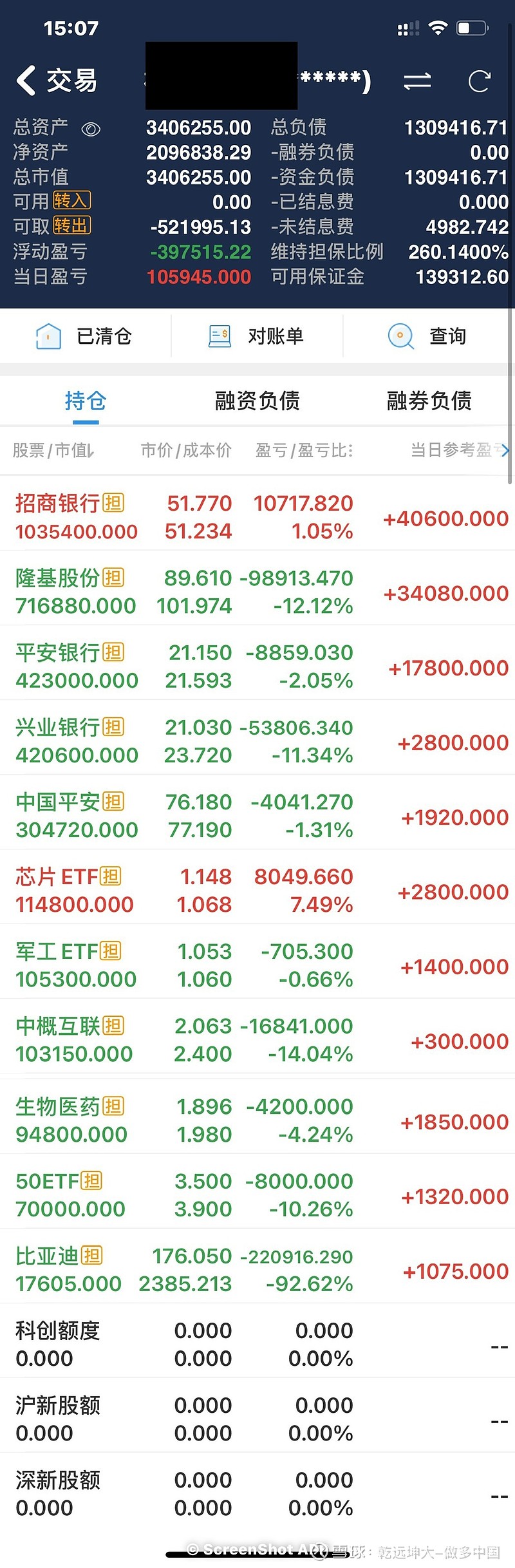This screenshot has width=515, height=1568.
Task: Switch to the 融资负债 tab
Action: tap(257, 401)
